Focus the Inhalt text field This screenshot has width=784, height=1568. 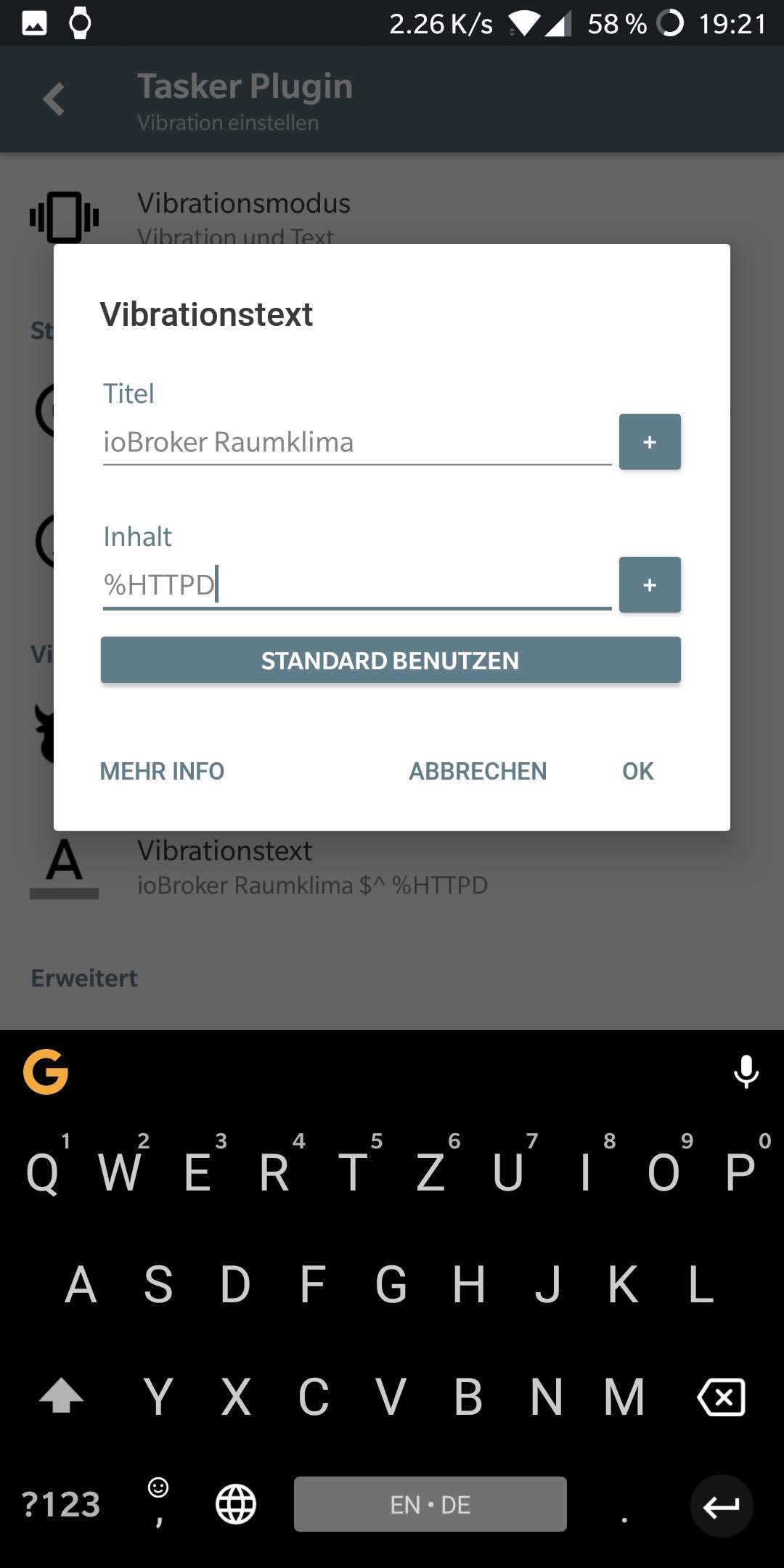[356, 585]
